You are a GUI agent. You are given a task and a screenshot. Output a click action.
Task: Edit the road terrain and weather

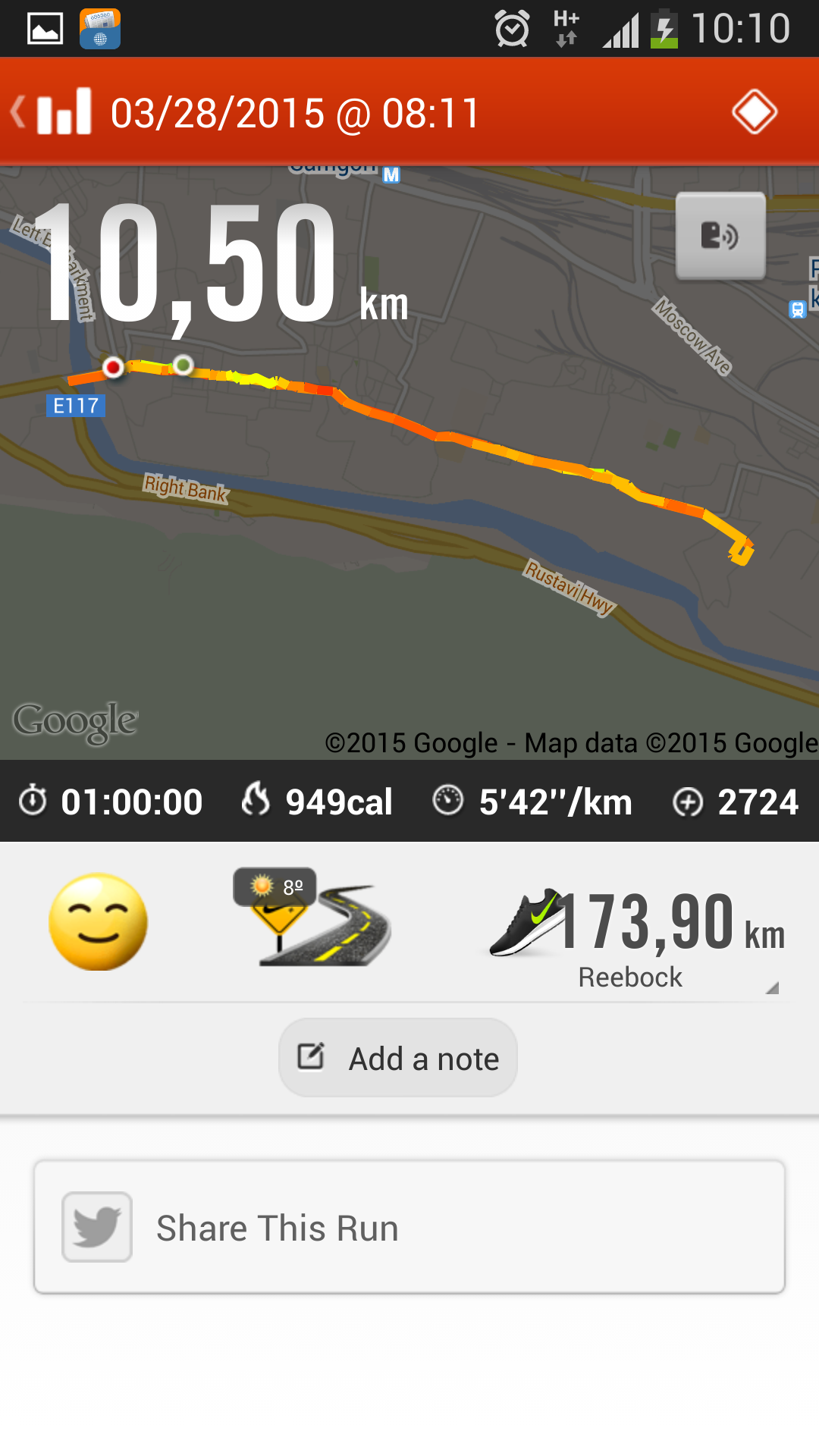[x=312, y=919]
